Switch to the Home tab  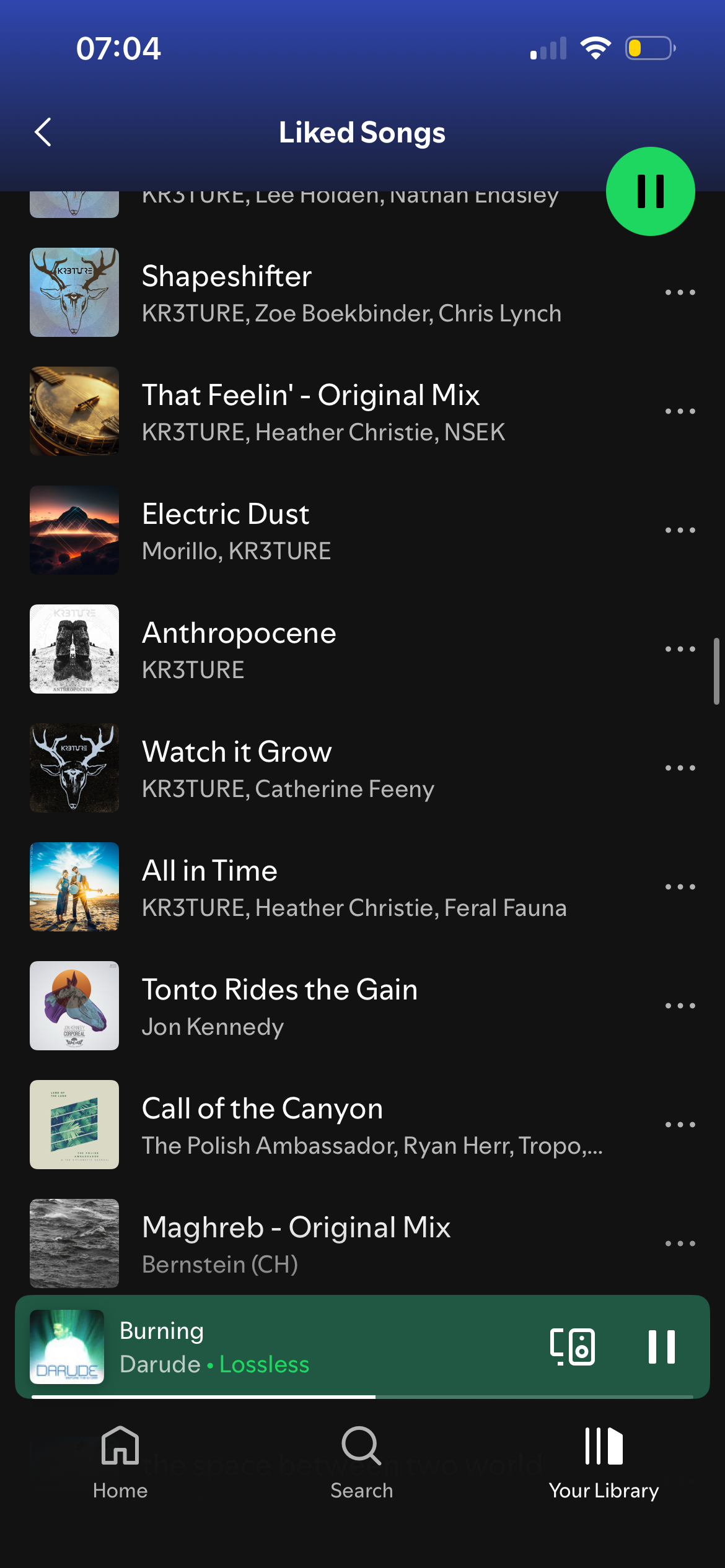[120, 1463]
